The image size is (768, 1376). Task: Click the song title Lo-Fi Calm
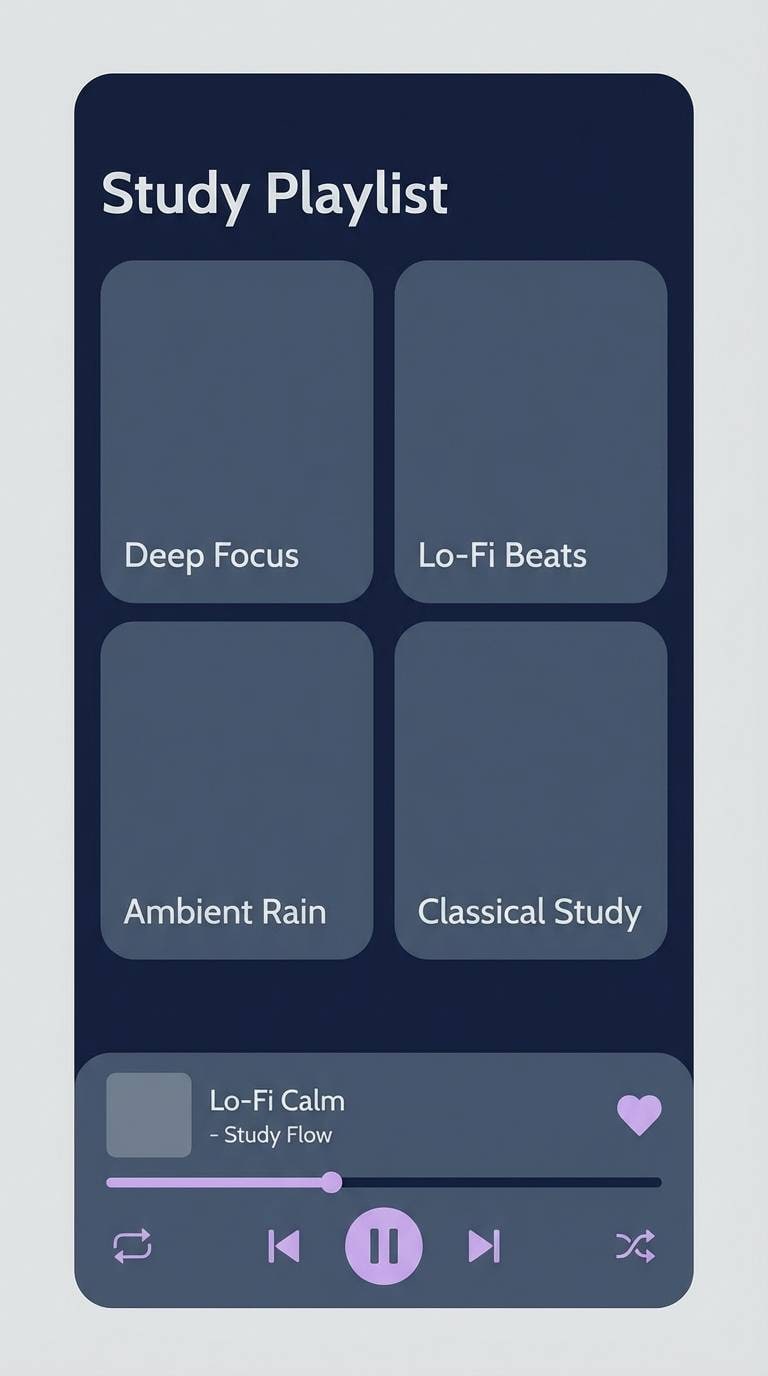277,1101
